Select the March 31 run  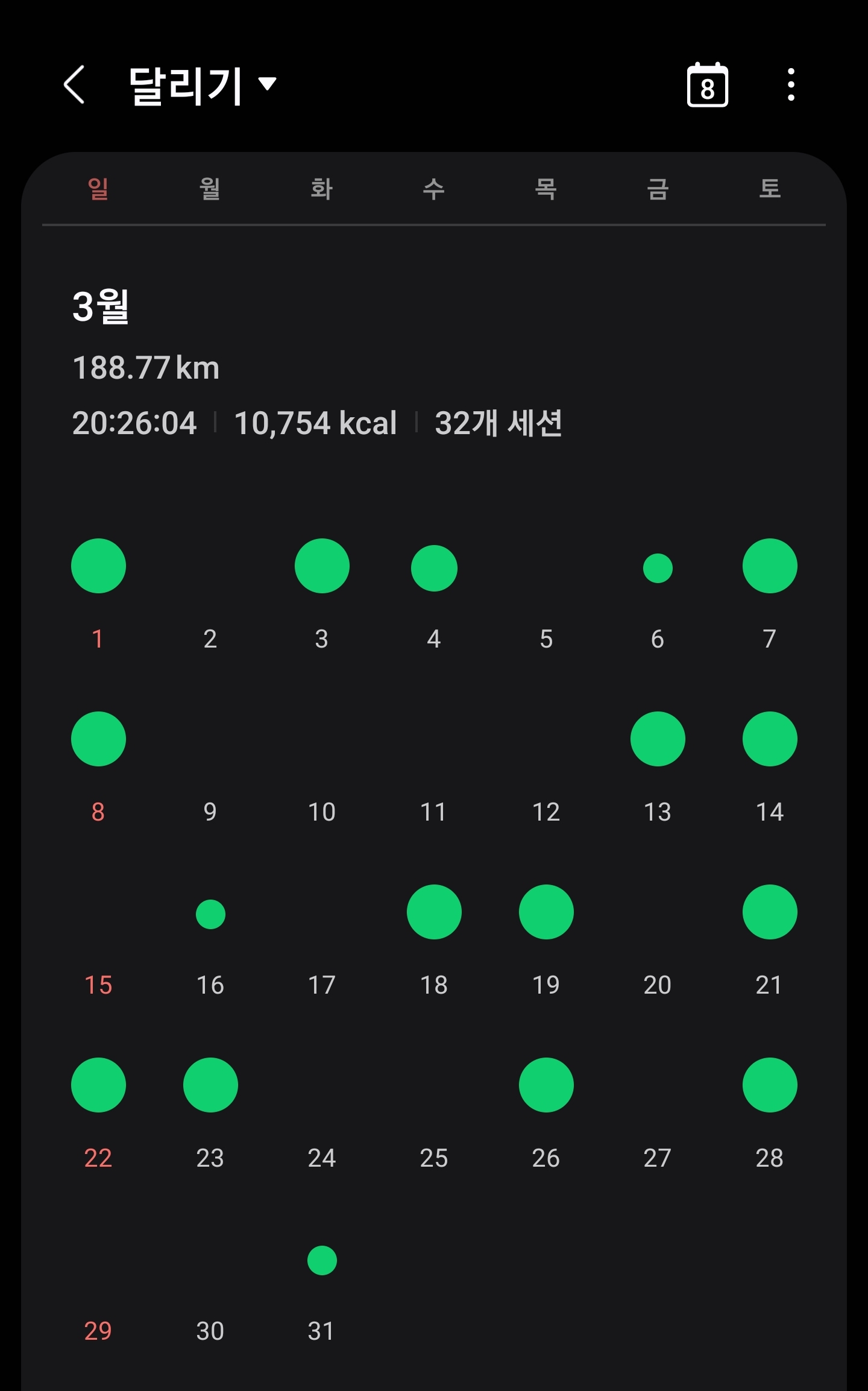point(322,1260)
